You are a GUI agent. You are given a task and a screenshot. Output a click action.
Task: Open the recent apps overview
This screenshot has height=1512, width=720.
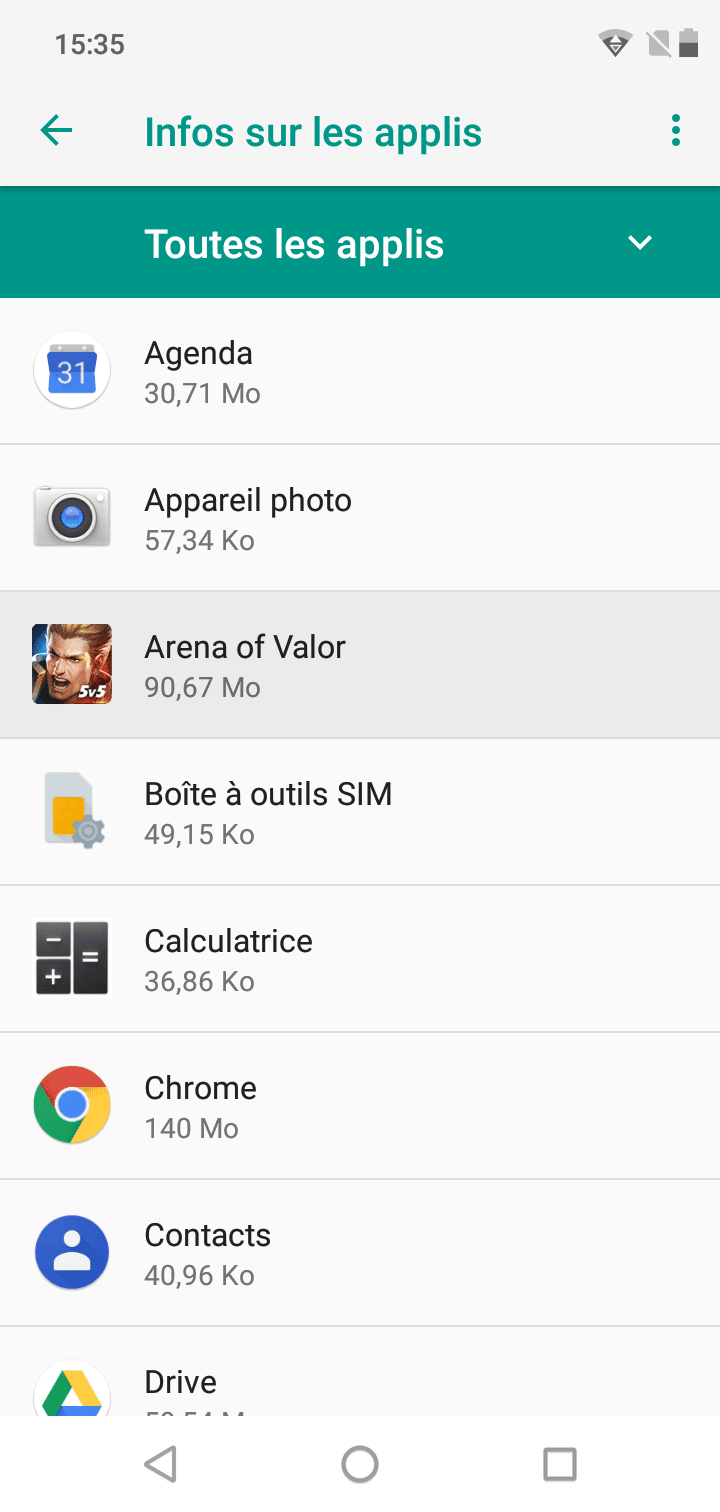click(x=560, y=1464)
